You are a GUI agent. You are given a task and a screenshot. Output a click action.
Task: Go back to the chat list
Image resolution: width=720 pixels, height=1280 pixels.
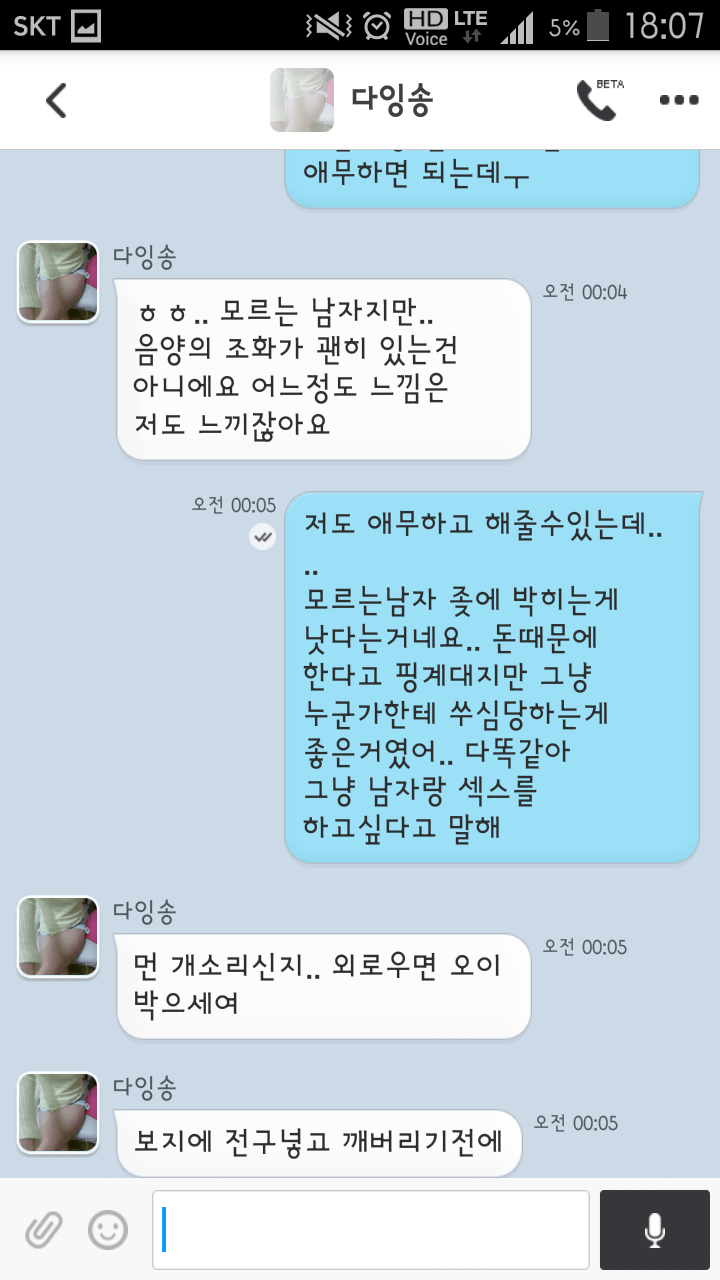pos(56,100)
